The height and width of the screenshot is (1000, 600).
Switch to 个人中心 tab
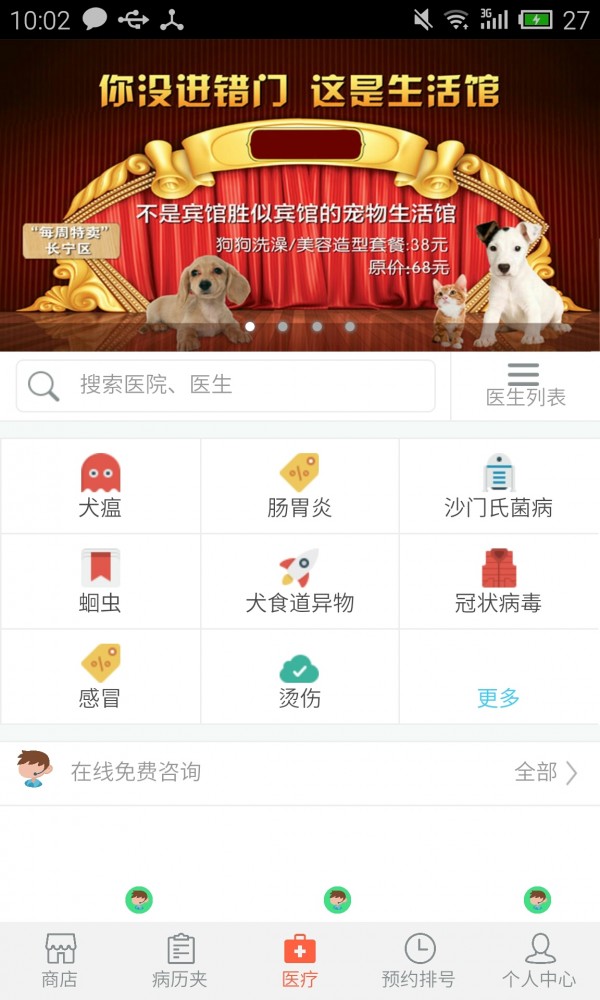point(539,960)
